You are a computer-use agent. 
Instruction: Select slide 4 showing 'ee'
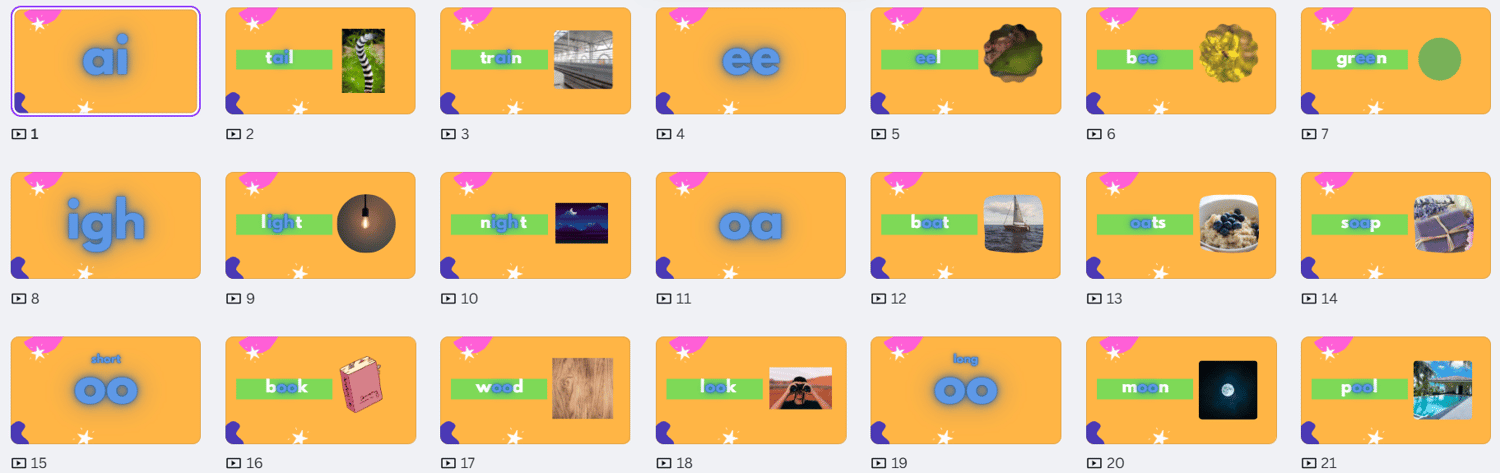point(750,61)
